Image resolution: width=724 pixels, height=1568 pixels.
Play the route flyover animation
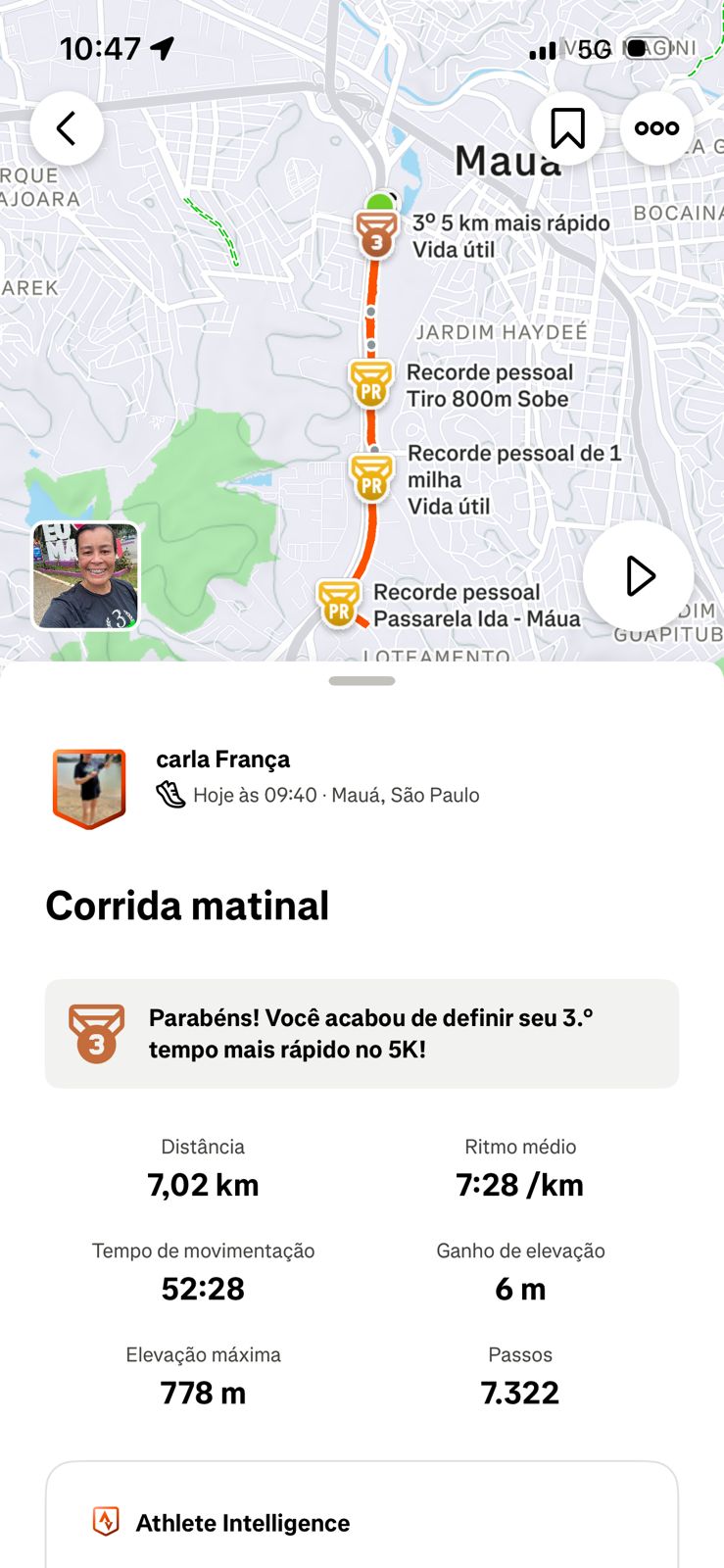639,576
